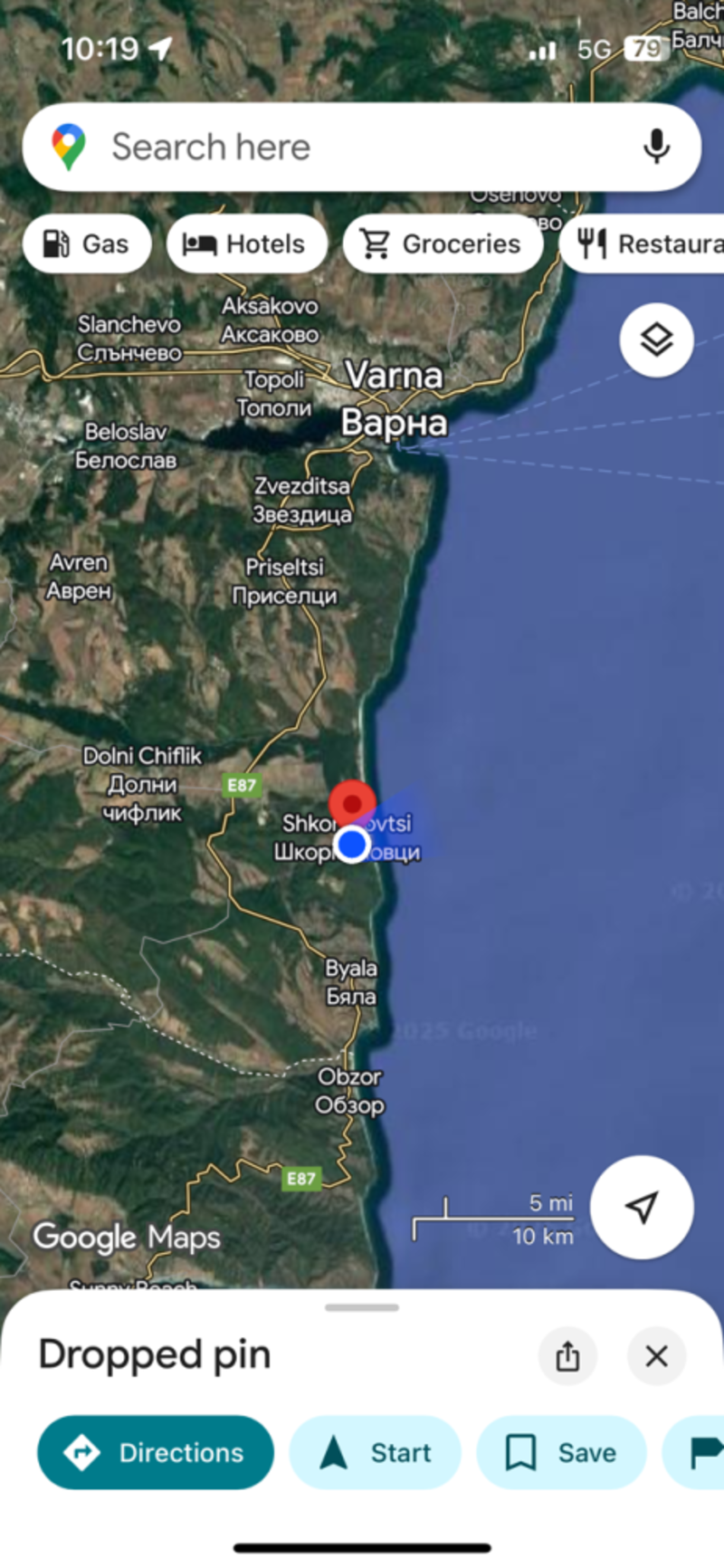Recenter map on my location

642,1207
